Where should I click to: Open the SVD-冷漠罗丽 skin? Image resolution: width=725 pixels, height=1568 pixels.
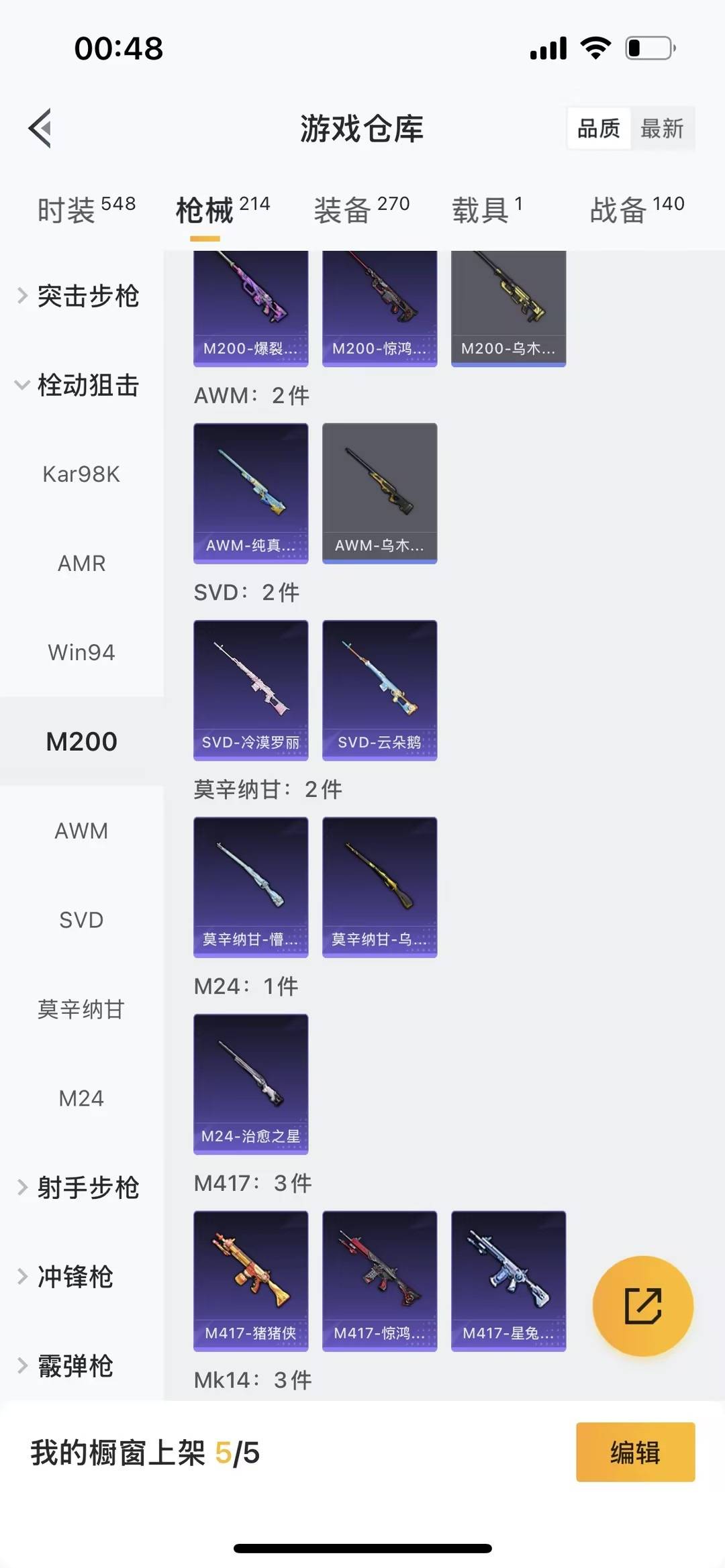(x=250, y=690)
